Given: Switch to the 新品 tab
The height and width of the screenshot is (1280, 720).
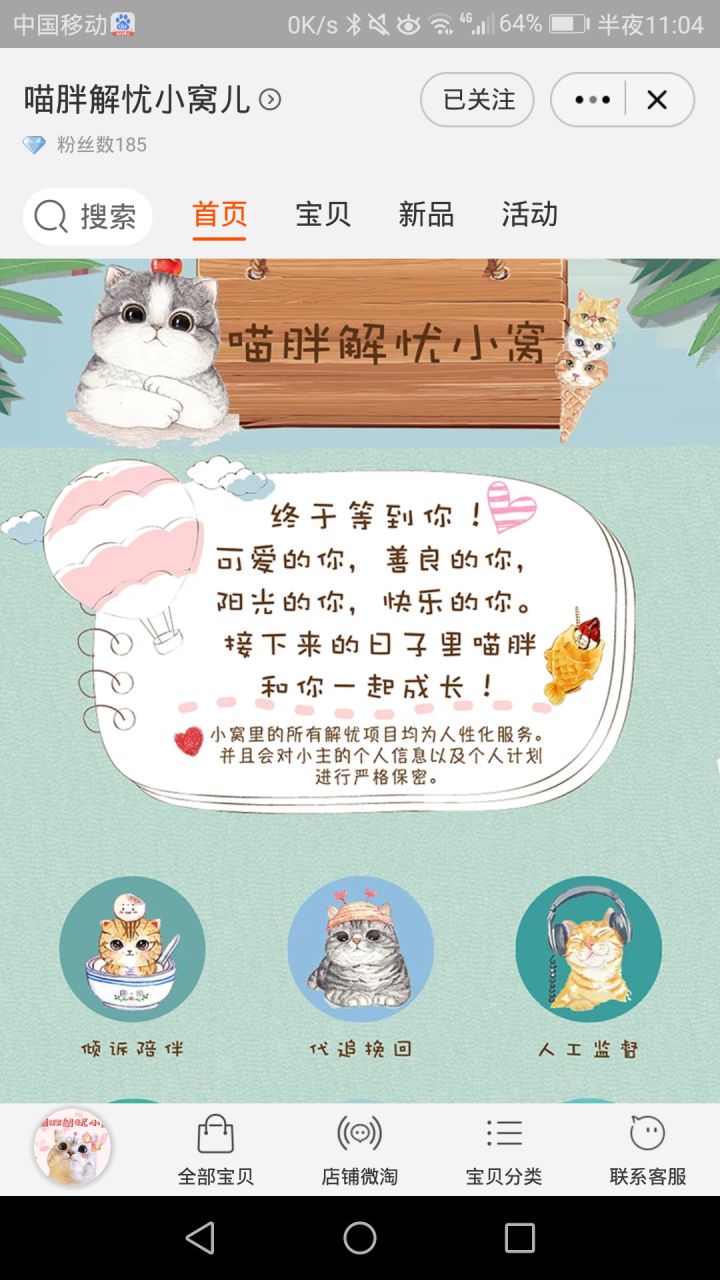Looking at the screenshot, I should 426,215.
